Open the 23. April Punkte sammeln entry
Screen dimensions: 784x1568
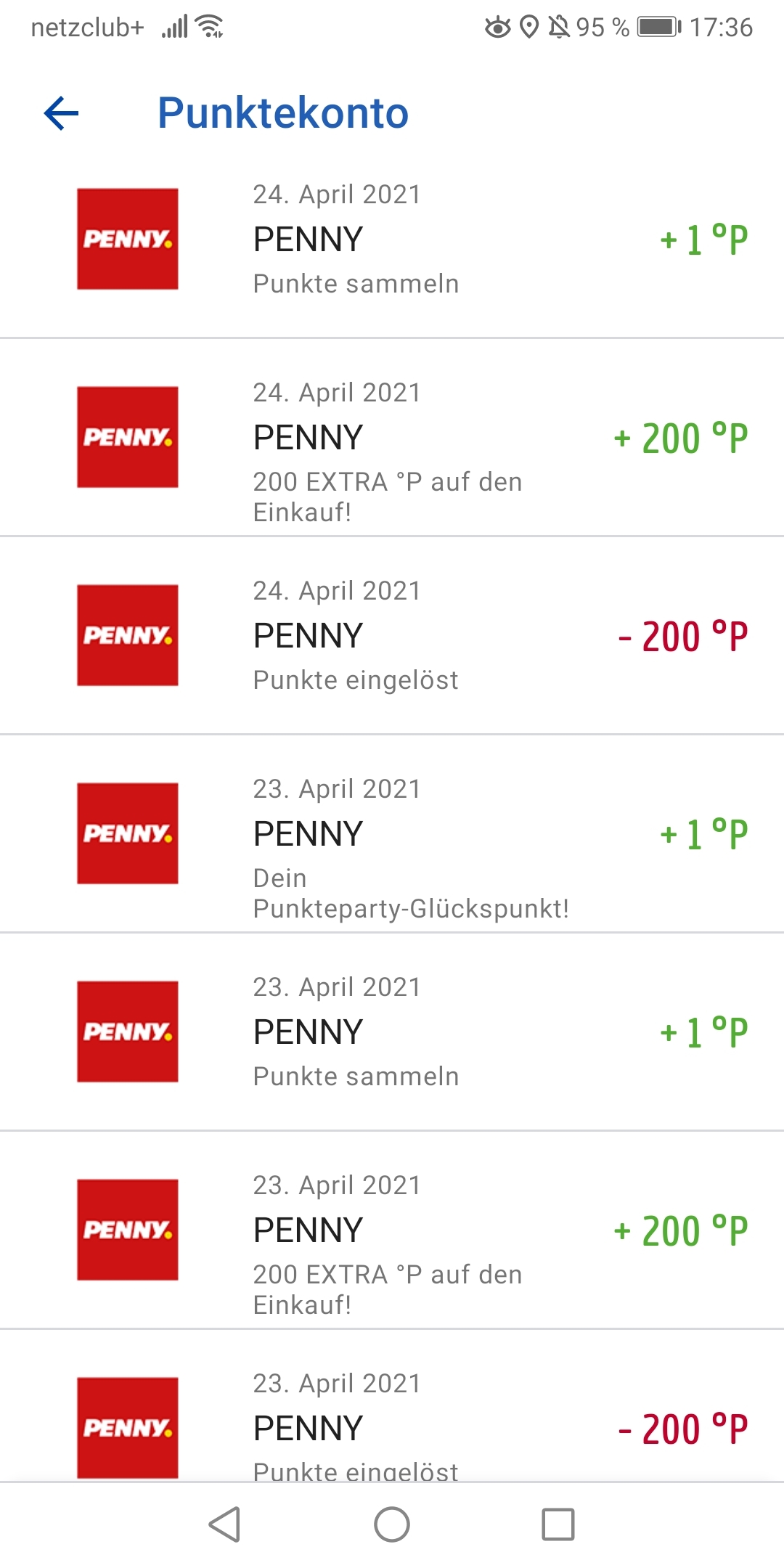[x=392, y=1032]
